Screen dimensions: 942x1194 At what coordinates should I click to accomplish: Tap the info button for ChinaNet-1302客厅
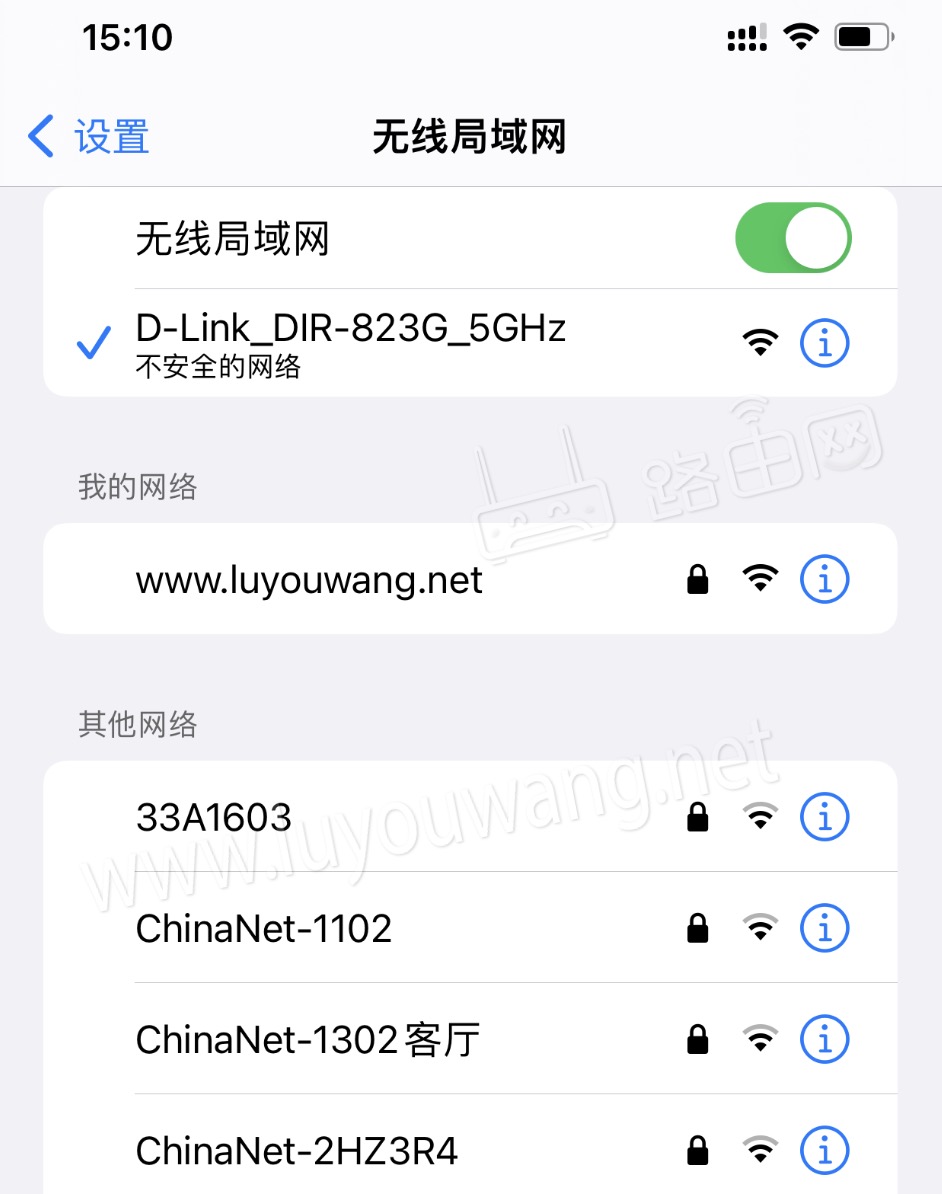825,1040
